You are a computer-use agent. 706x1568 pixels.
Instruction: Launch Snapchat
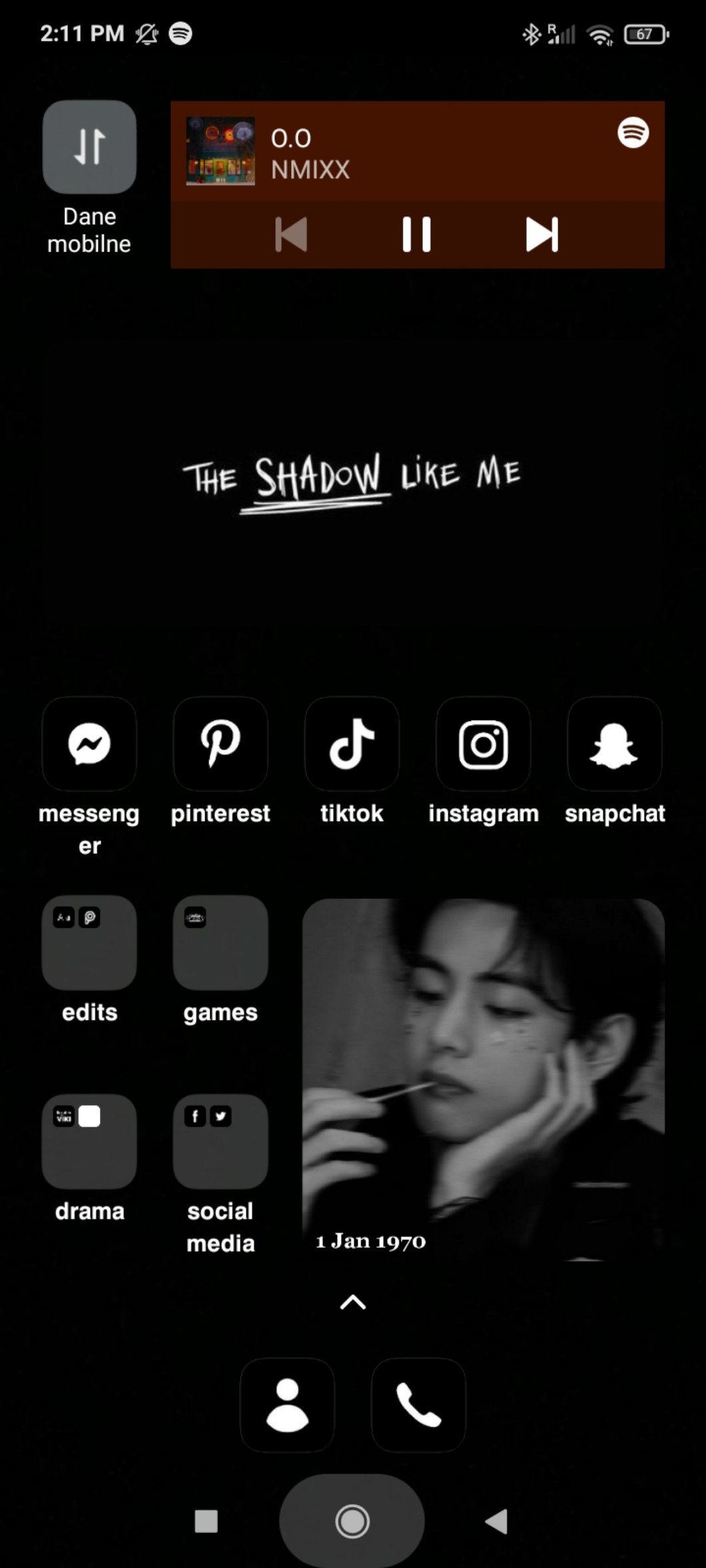(x=614, y=744)
